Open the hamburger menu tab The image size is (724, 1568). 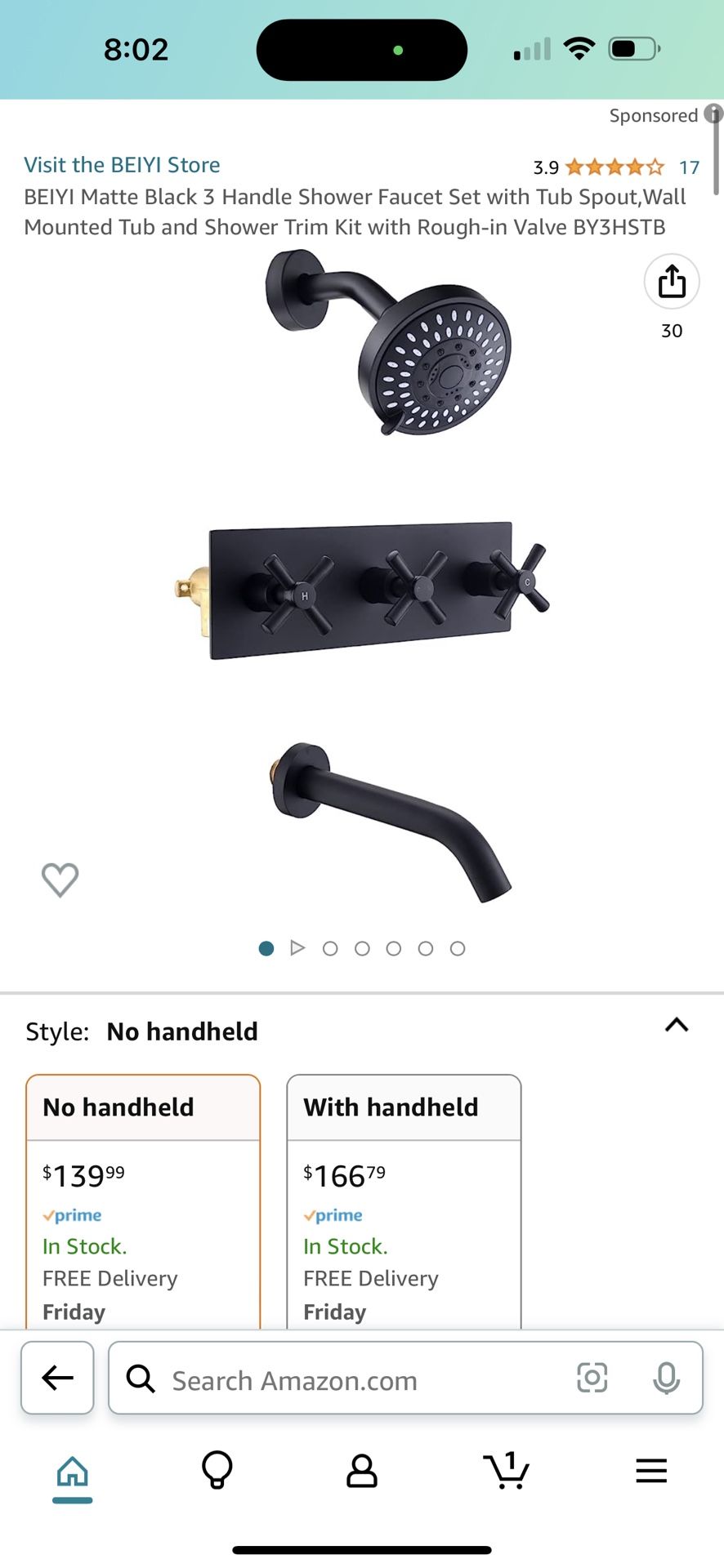pos(651,1471)
